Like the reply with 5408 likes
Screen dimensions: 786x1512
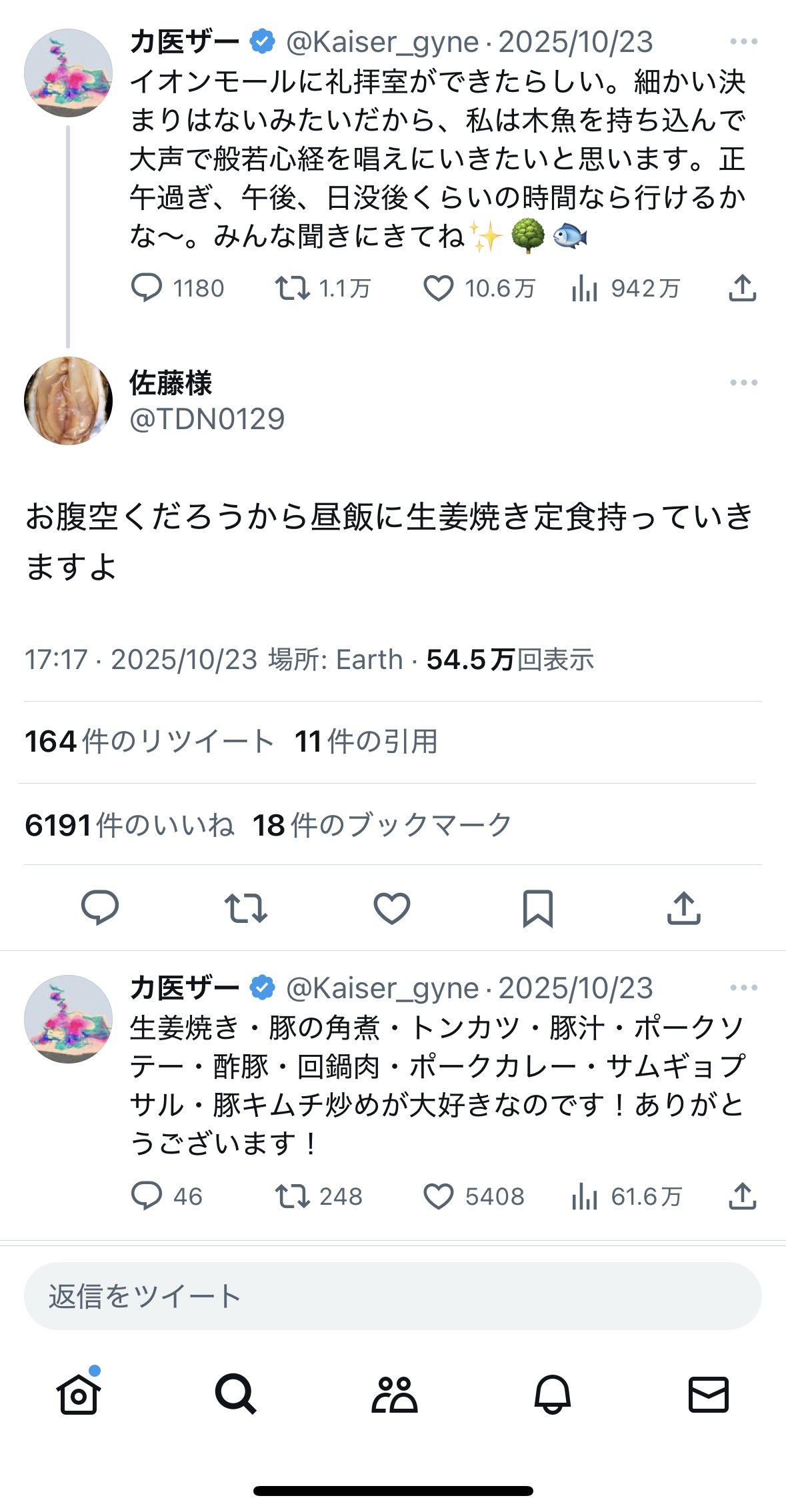pyautogui.click(x=439, y=1197)
